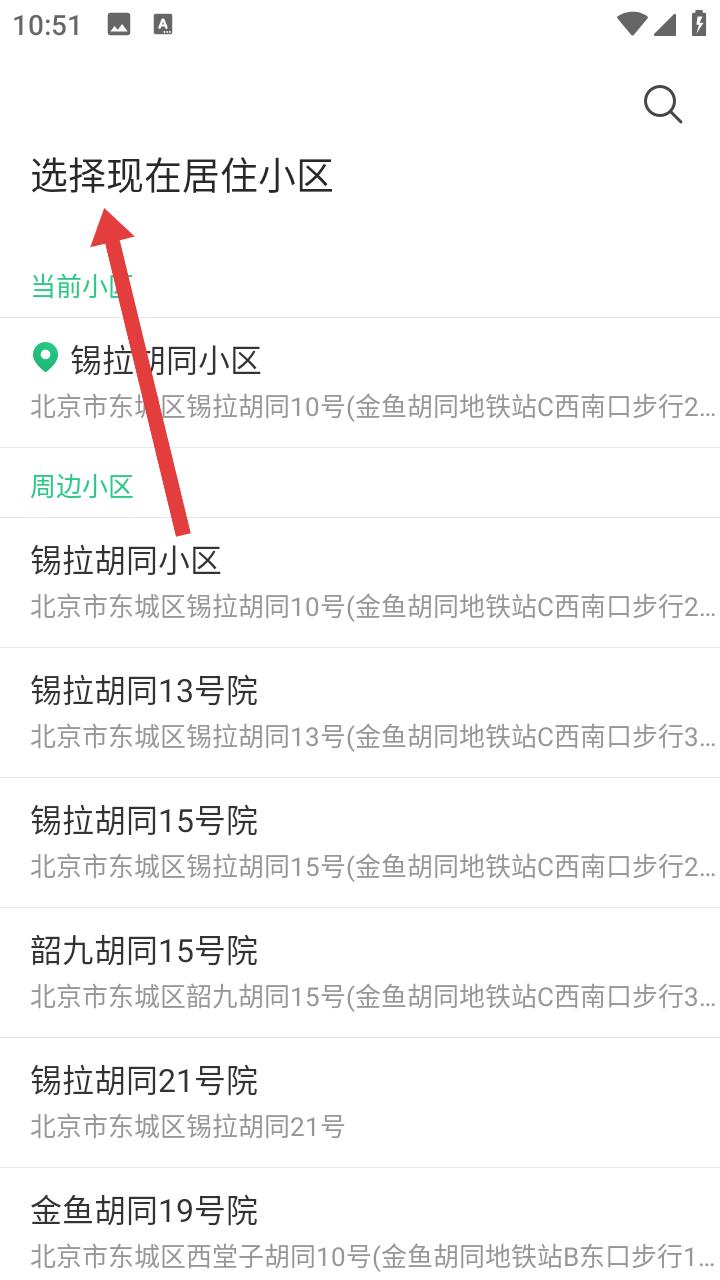Select 锡拉胡同13号院

pos(360,712)
